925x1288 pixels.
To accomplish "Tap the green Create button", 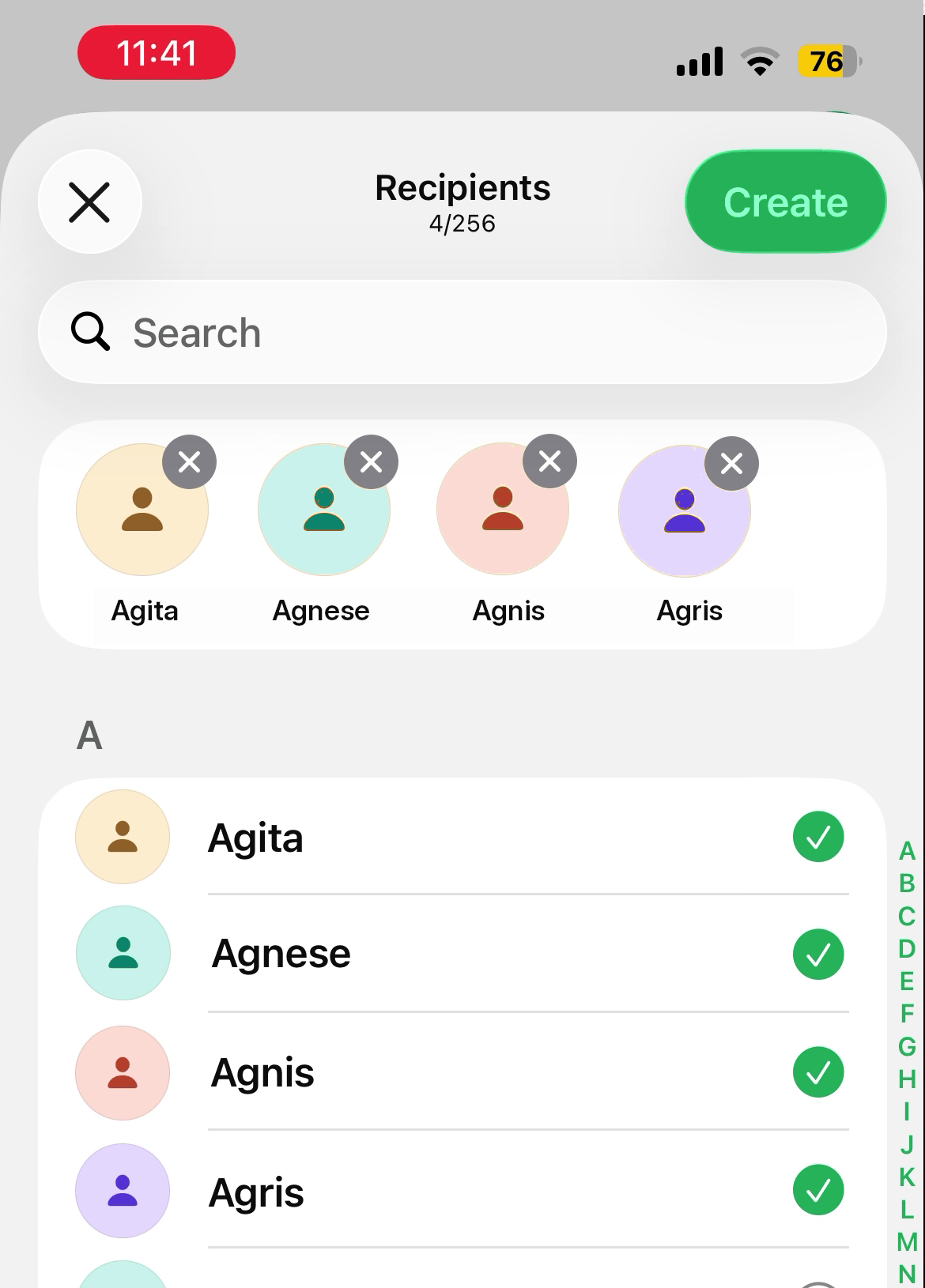I will [785, 201].
